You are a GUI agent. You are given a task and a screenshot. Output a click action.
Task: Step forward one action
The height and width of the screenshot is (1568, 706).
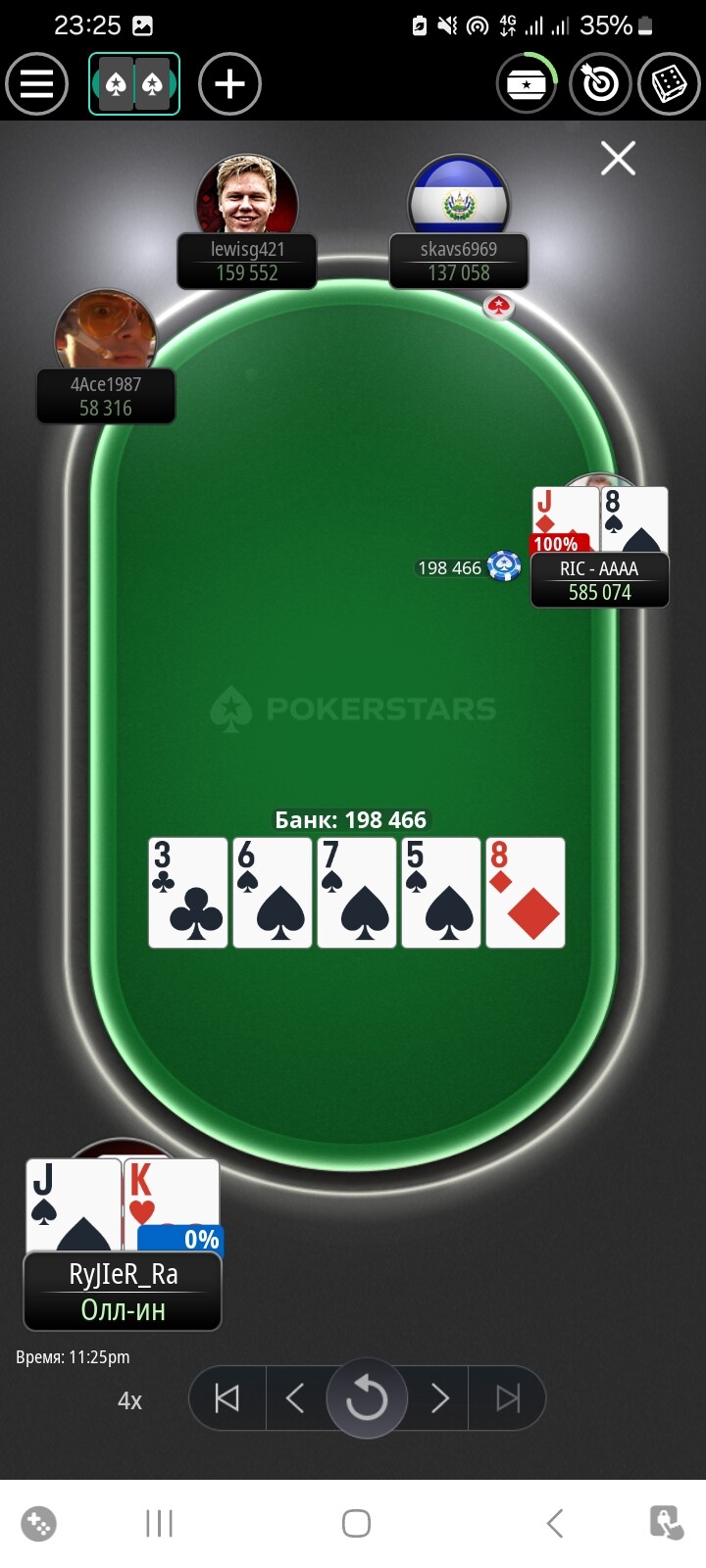point(439,1398)
